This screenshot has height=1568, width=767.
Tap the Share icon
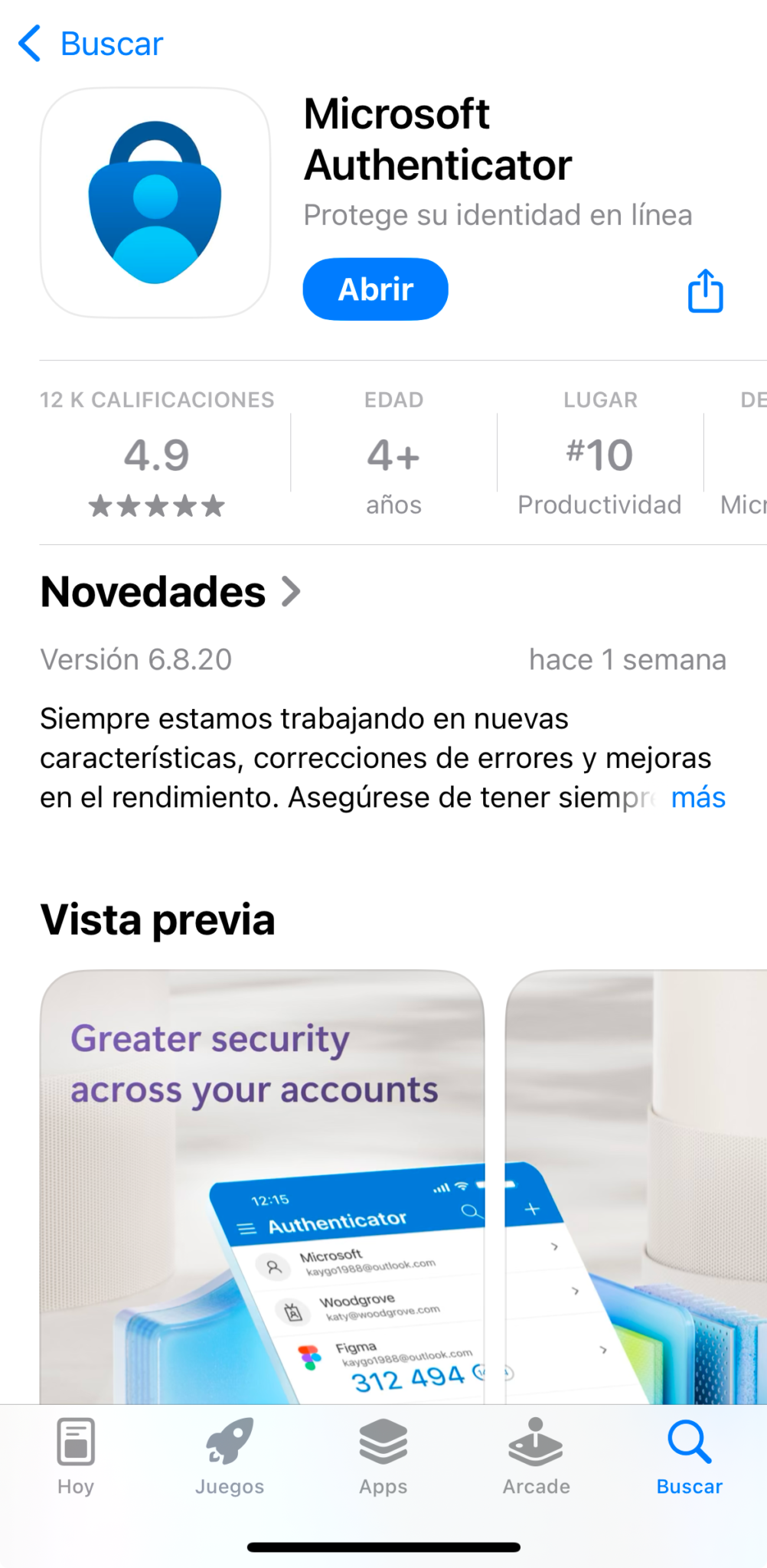704,289
